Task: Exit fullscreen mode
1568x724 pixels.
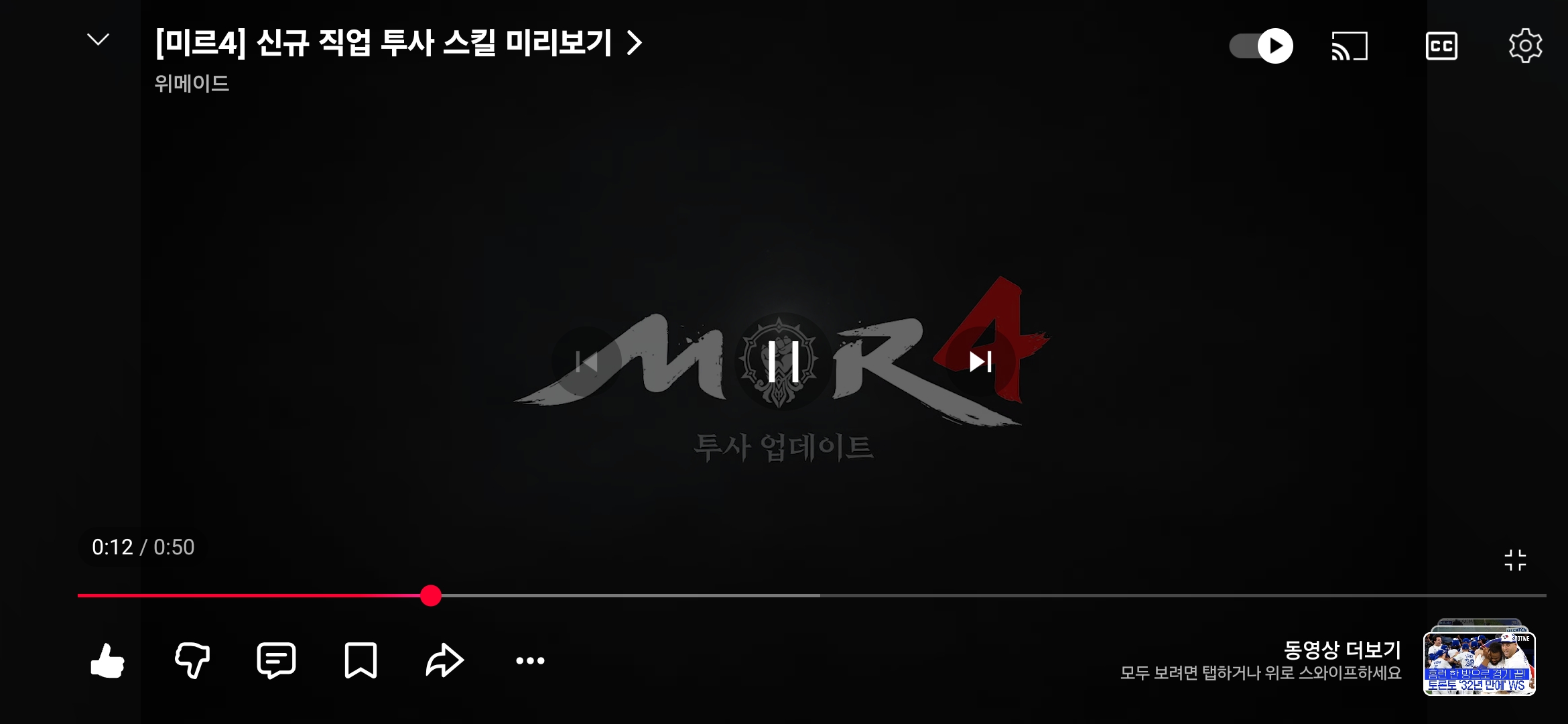Action: tap(1515, 560)
